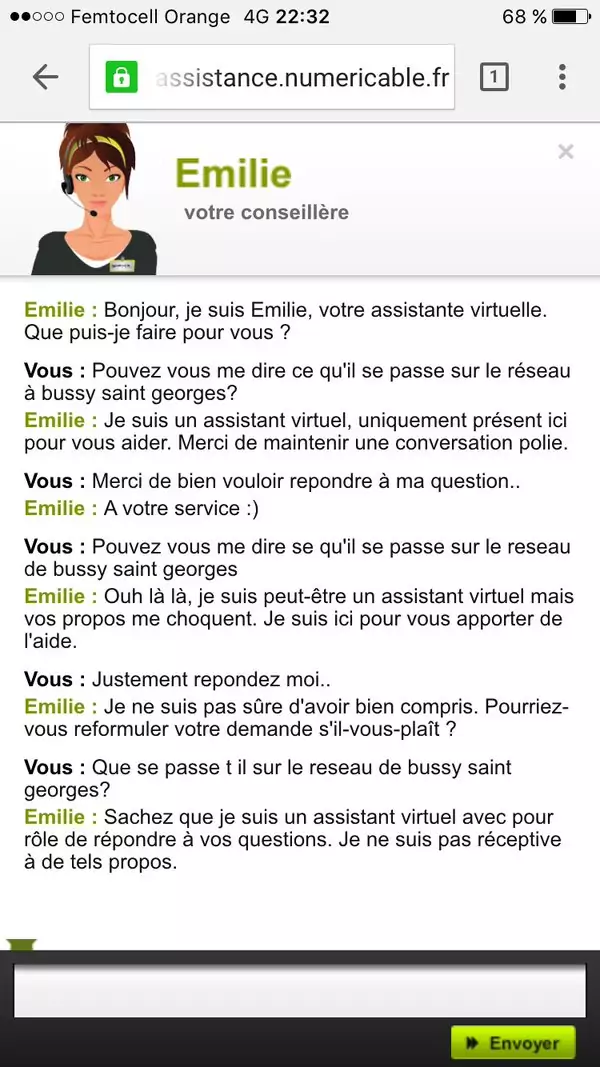Open the browser overflow menu
The height and width of the screenshot is (1067, 600).
(562, 77)
